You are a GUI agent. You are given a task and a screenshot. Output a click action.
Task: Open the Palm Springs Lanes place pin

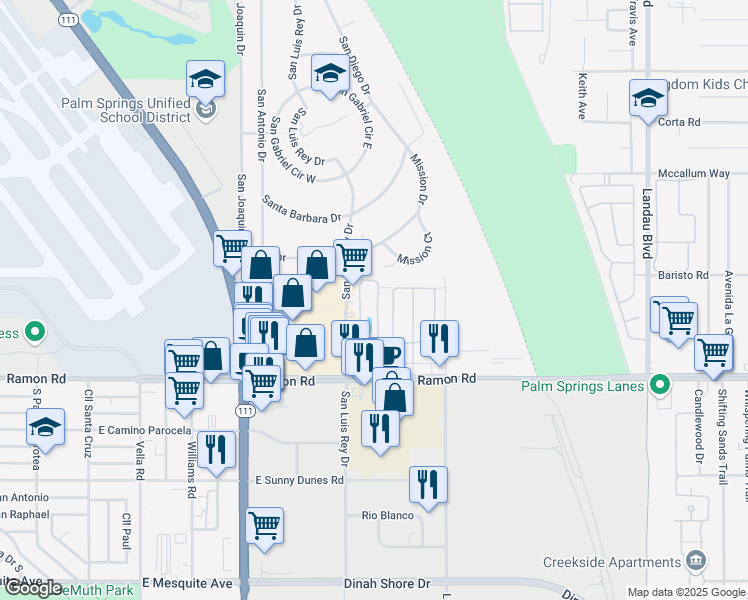coord(660,384)
